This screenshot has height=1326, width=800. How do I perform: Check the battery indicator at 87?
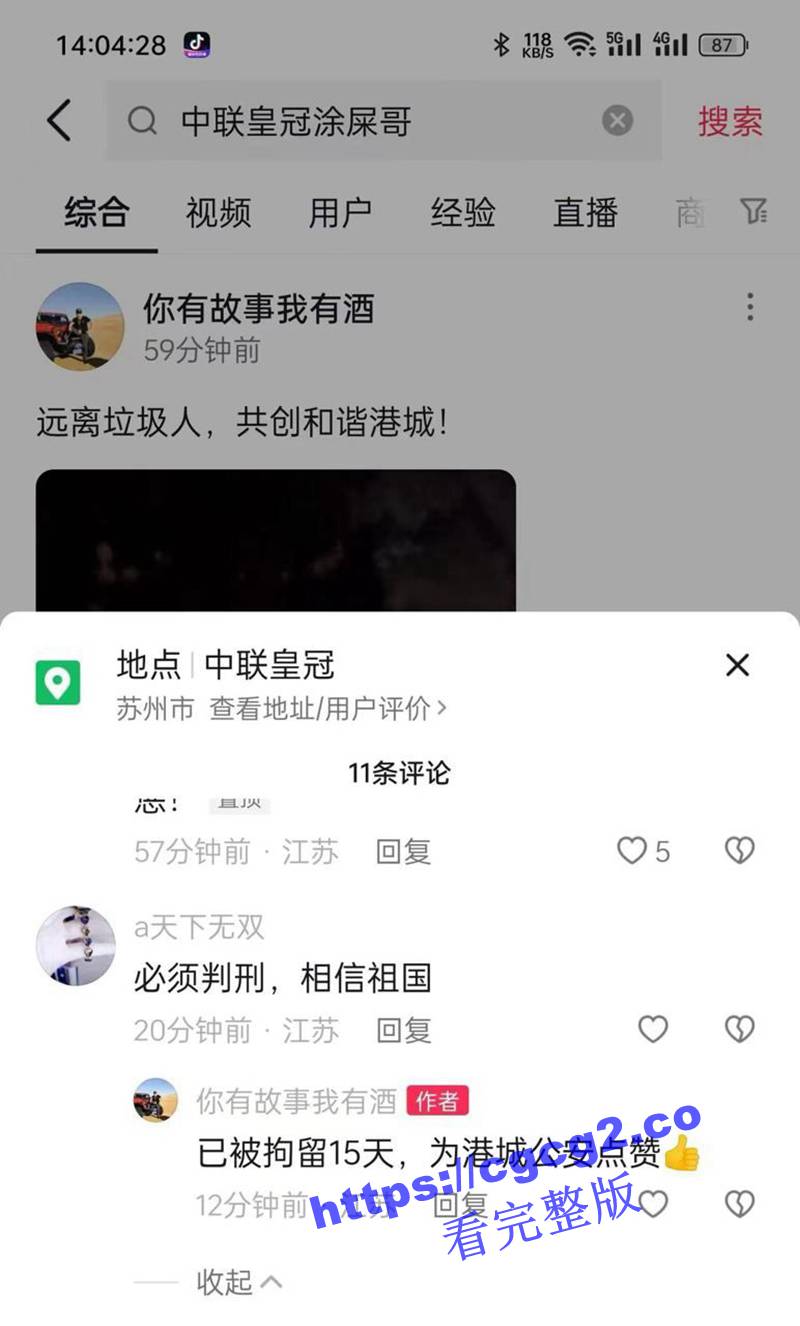tap(722, 45)
